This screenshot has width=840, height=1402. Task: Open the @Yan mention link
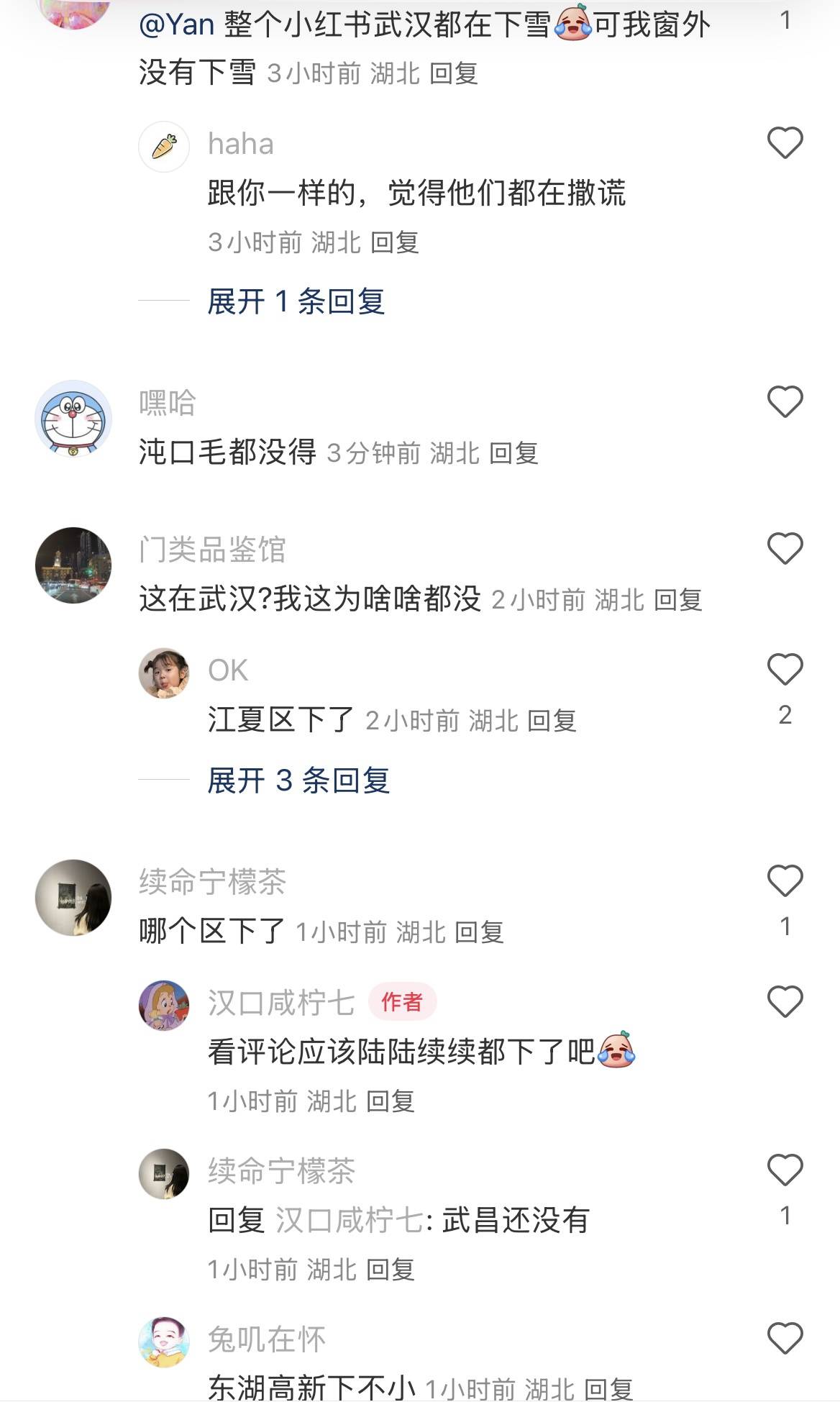[177, 25]
